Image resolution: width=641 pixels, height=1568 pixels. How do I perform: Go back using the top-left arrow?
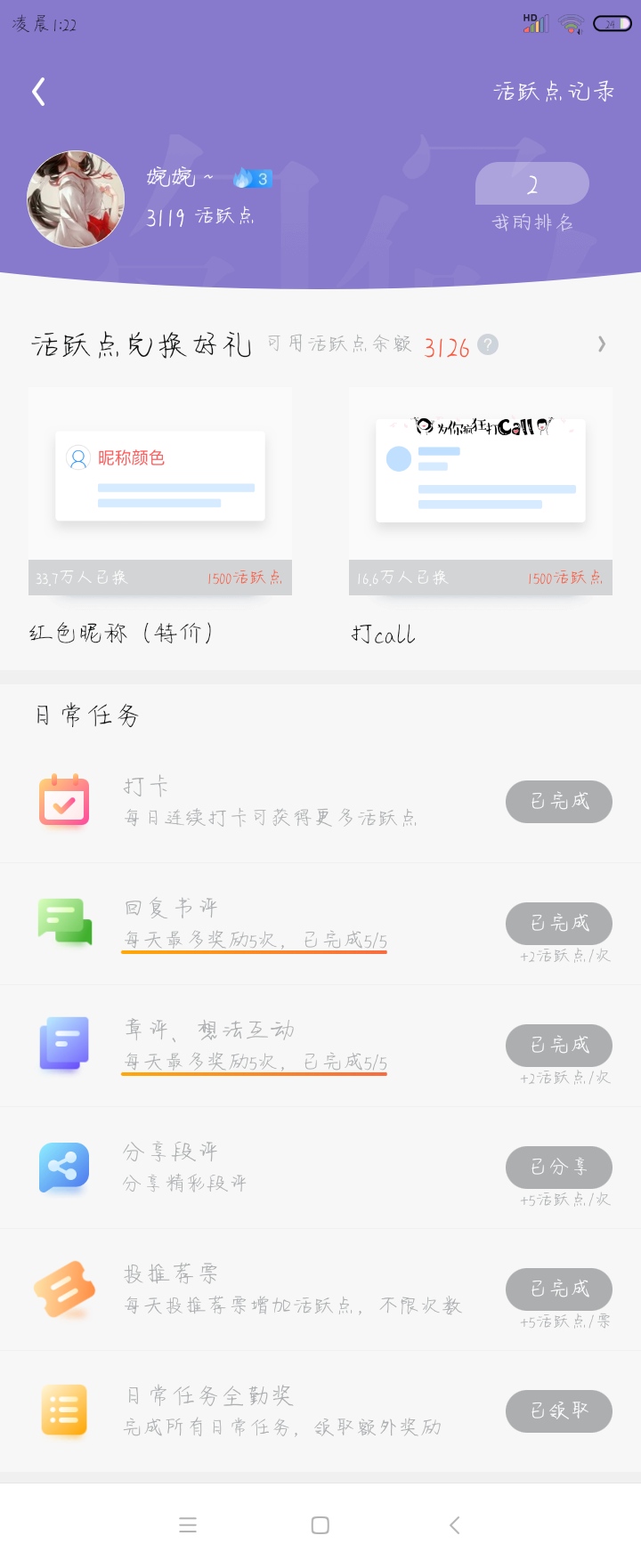[38, 91]
